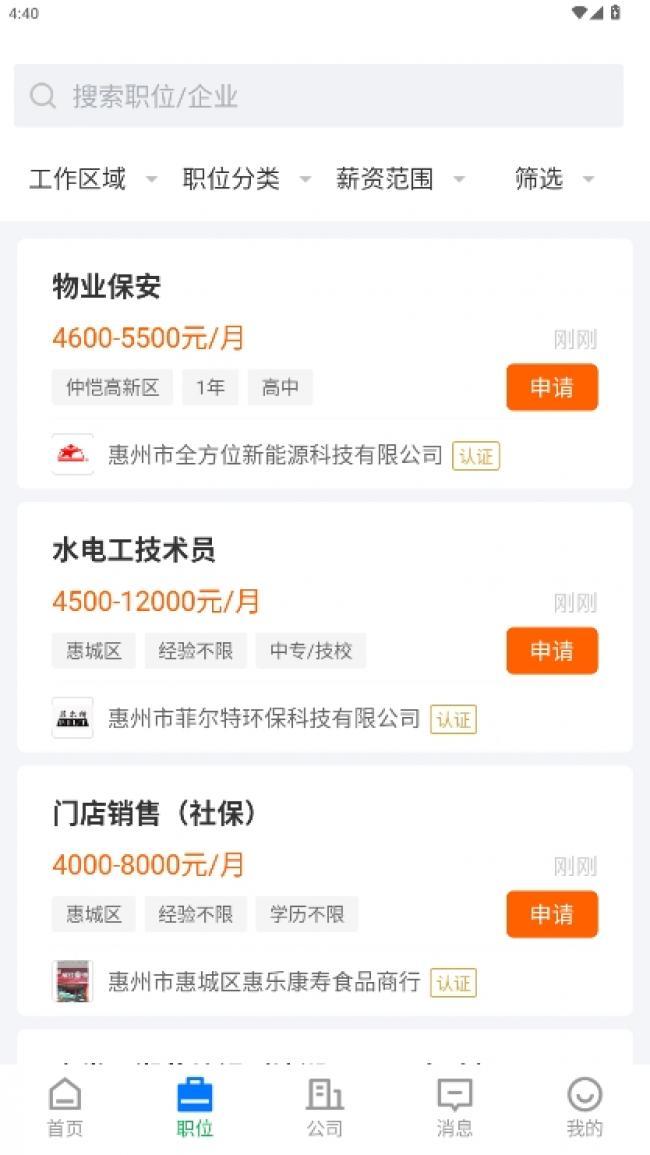Open the 筛选 filter dropdown
The image size is (650, 1155).
pyautogui.click(x=554, y=178)
